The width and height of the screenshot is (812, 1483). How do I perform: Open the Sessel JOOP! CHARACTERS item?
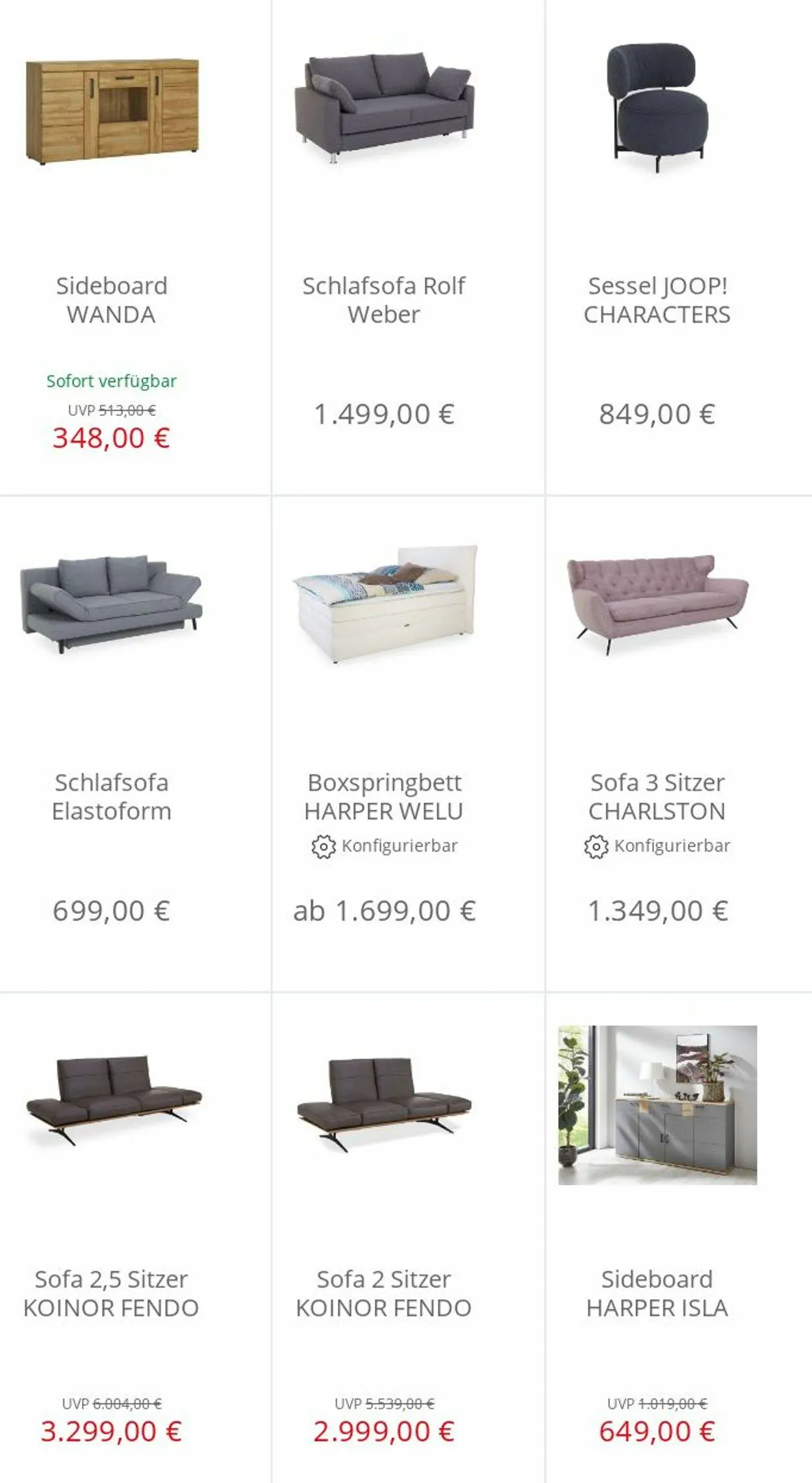(679, 247)
